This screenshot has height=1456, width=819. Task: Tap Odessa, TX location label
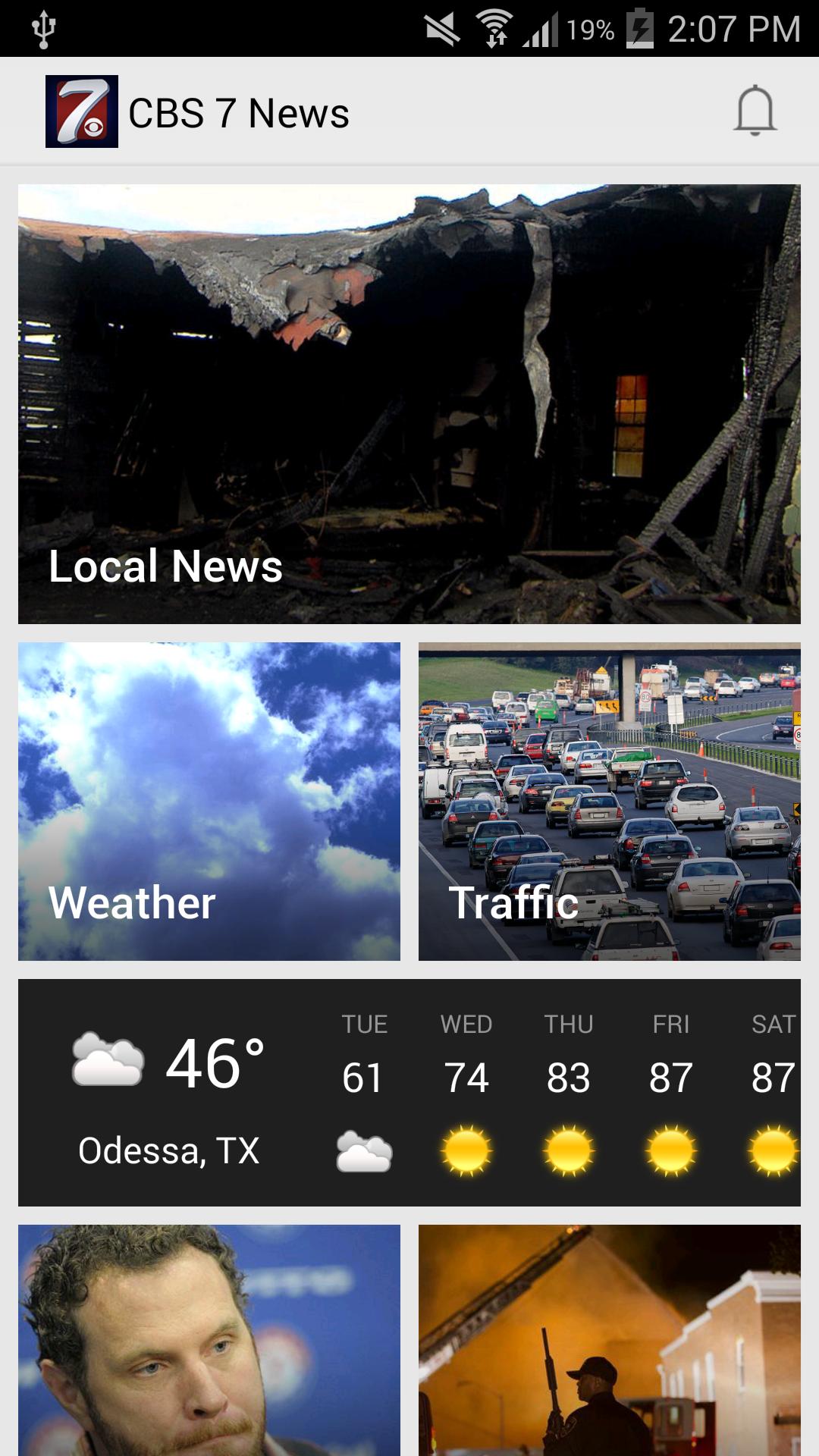tap(168, 1152)
